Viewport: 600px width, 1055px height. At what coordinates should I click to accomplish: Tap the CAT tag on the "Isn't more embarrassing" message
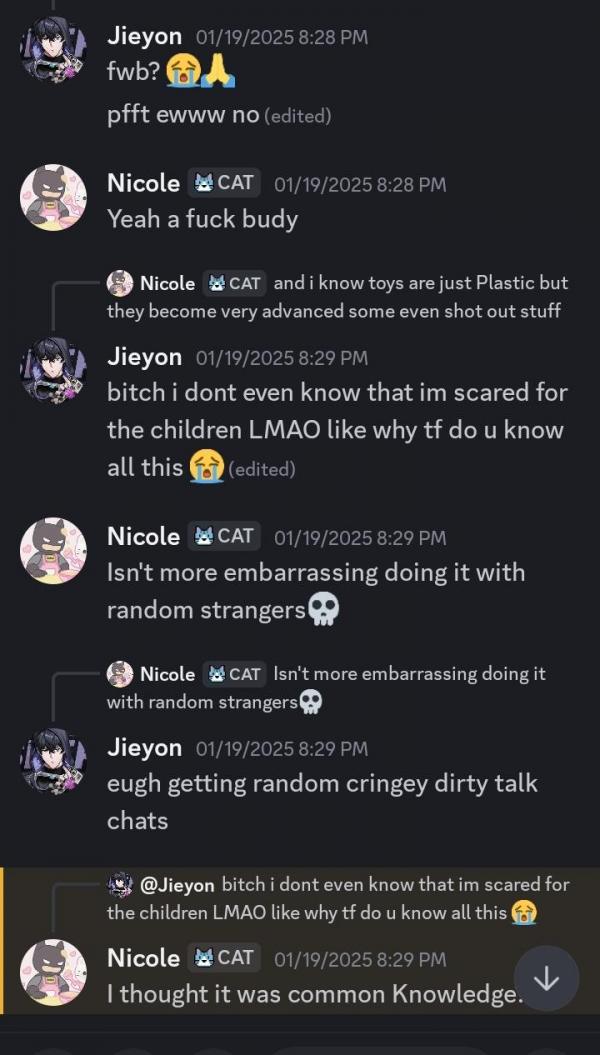[224, 536]
